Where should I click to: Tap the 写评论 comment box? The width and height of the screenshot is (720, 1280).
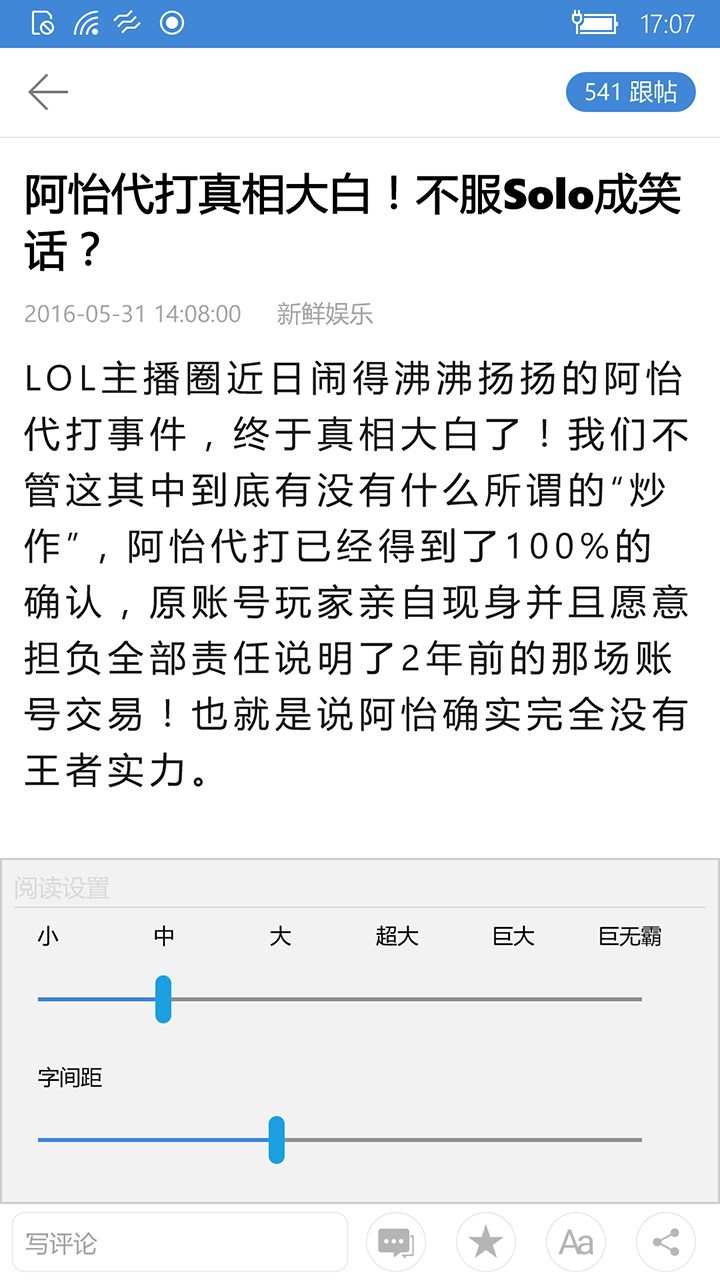tap(180, 1243)
